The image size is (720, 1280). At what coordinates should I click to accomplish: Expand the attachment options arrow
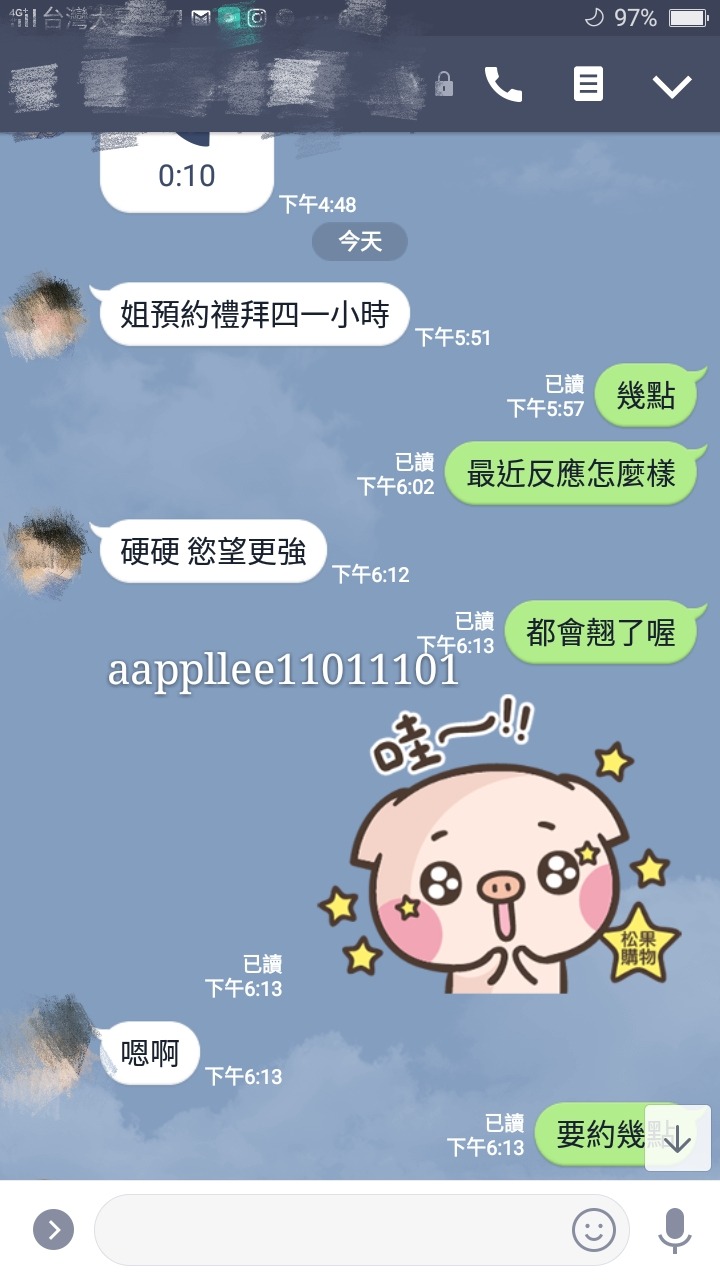53,1229
